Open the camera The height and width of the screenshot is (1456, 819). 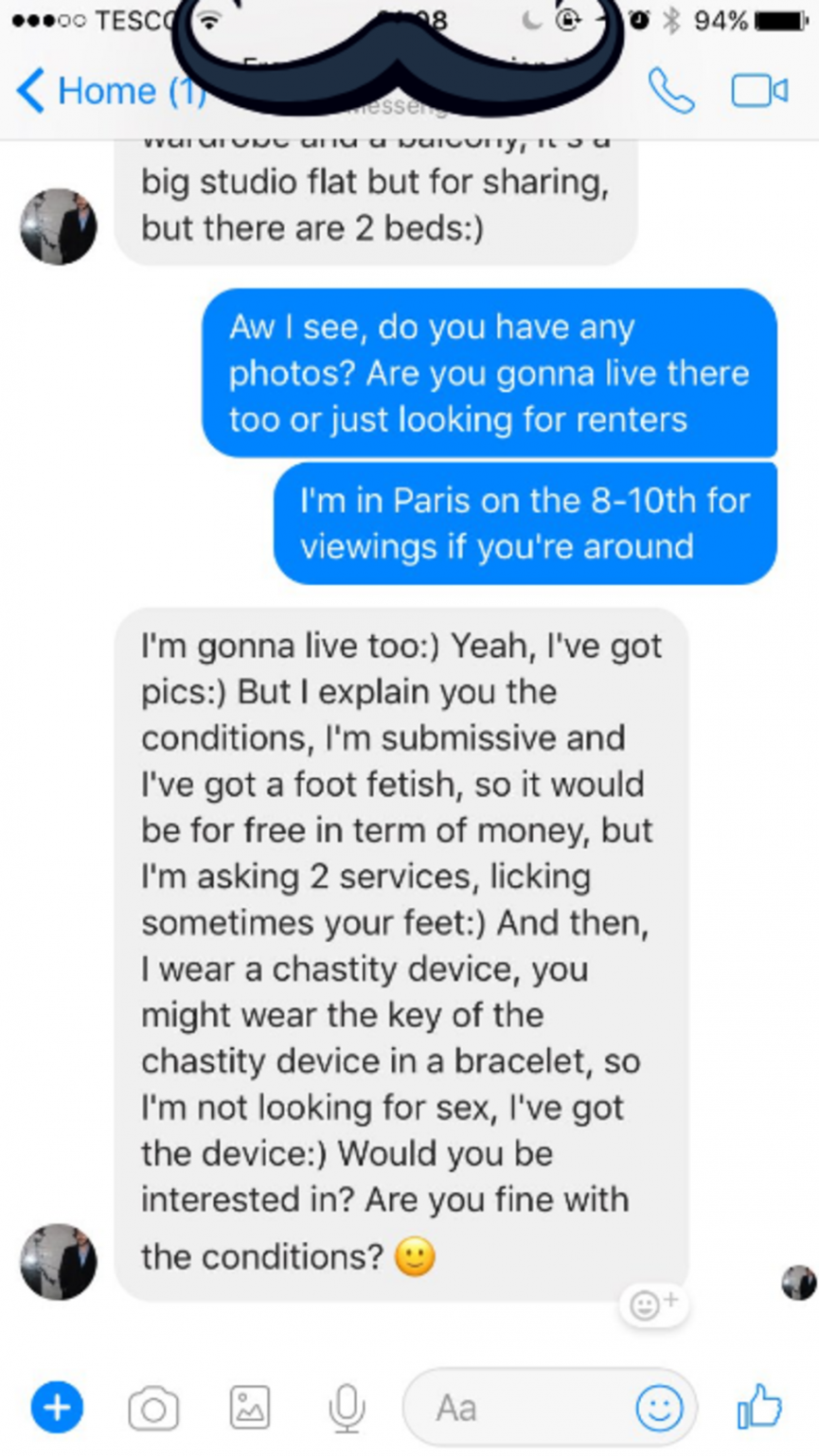coord(152,1408)
